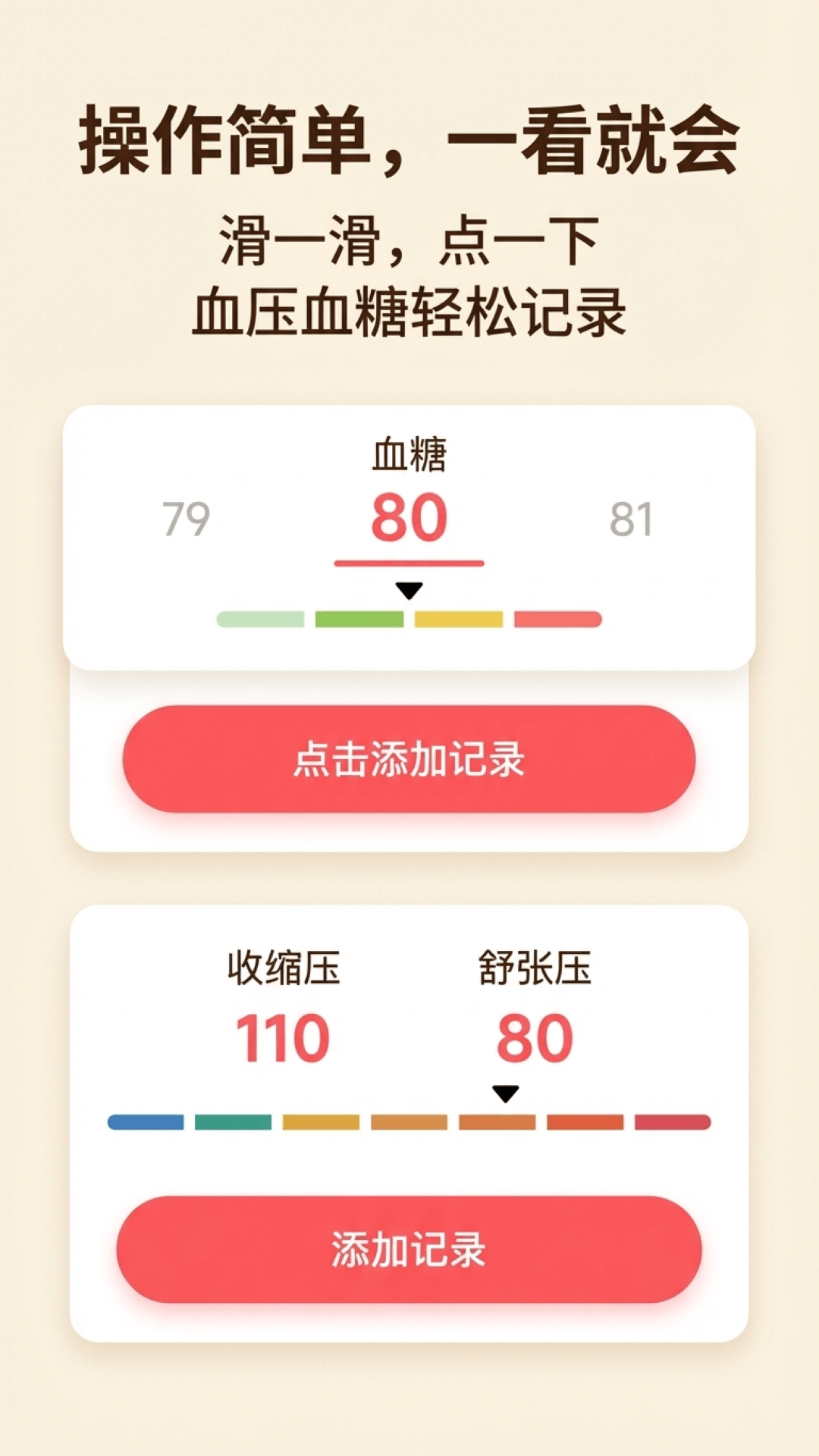This screenshot has height=1456, width=819.
Task: Tap the triangle marker on the blood pressure scale
Action: [x=505, y=1093]
